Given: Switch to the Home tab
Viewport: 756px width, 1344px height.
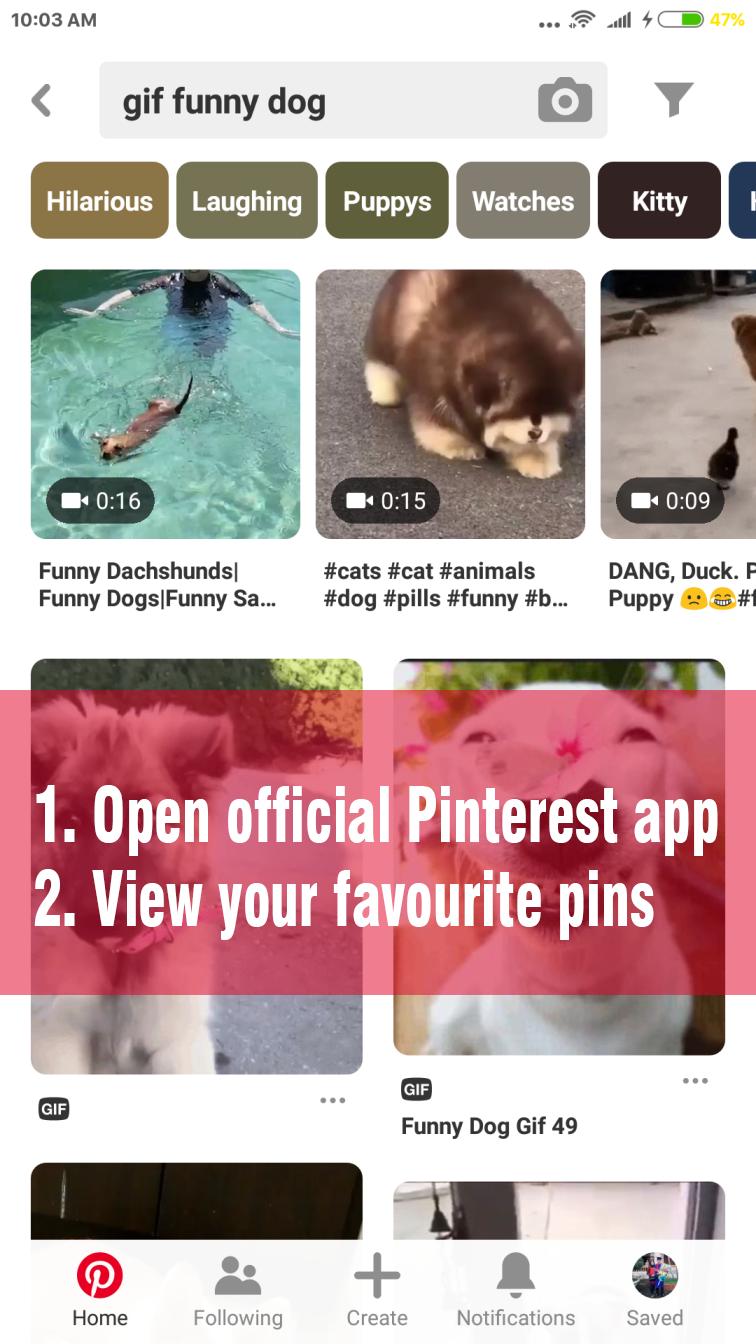Looking at the screenshot, I should click(100, 1291).
